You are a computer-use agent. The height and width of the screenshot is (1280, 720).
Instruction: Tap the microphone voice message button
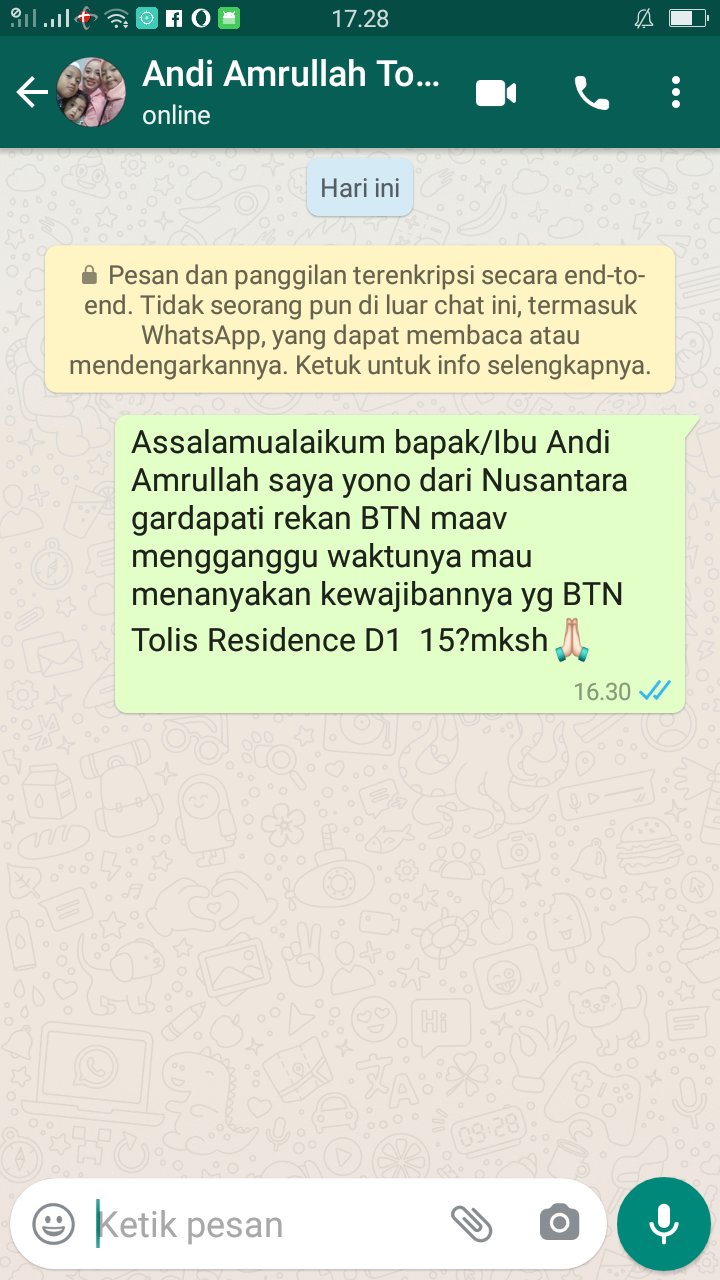(x=663, y=1223)
